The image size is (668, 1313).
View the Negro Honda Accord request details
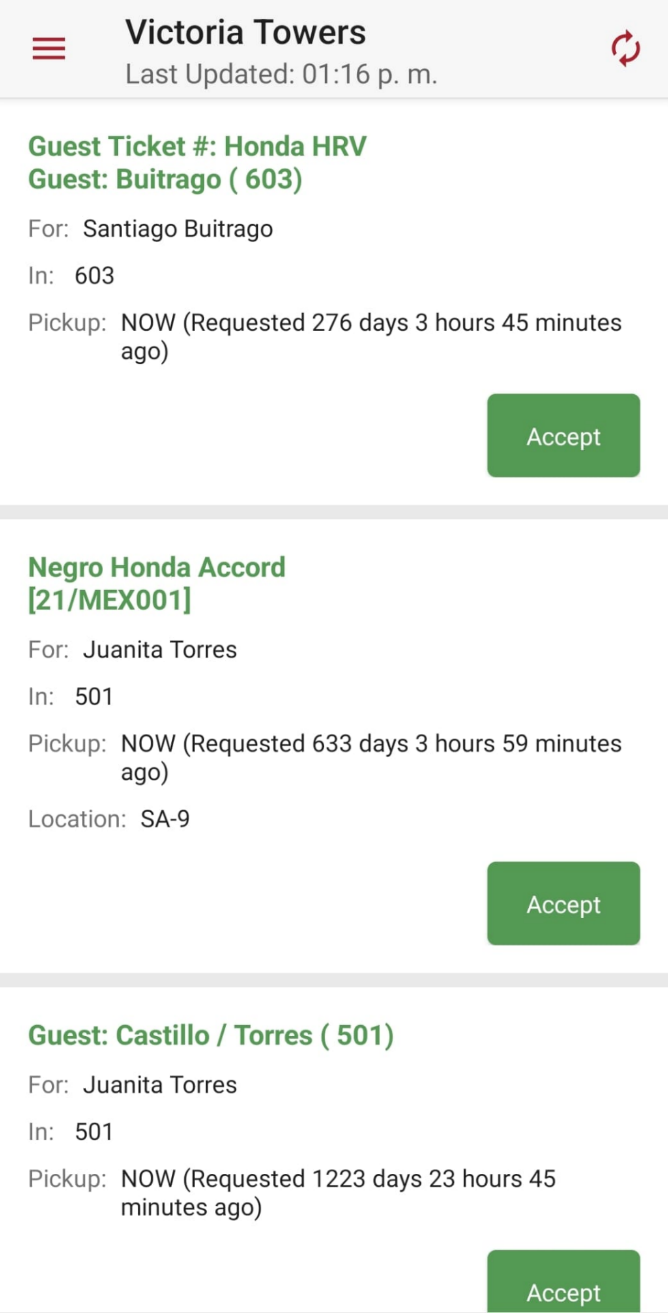click(x=157, y=583)
